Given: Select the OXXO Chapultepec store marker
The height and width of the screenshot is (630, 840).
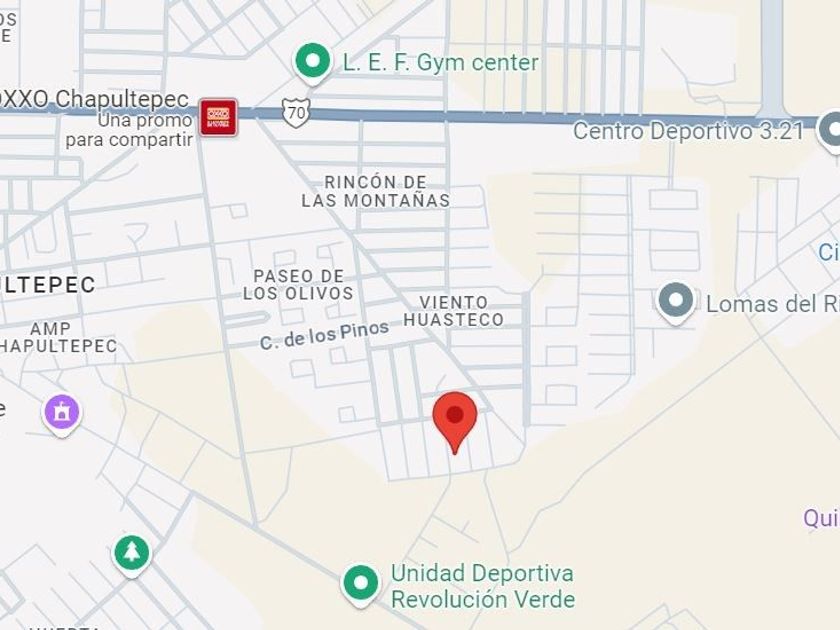Looking at the screenshot, I should click(x=219, y=117).
